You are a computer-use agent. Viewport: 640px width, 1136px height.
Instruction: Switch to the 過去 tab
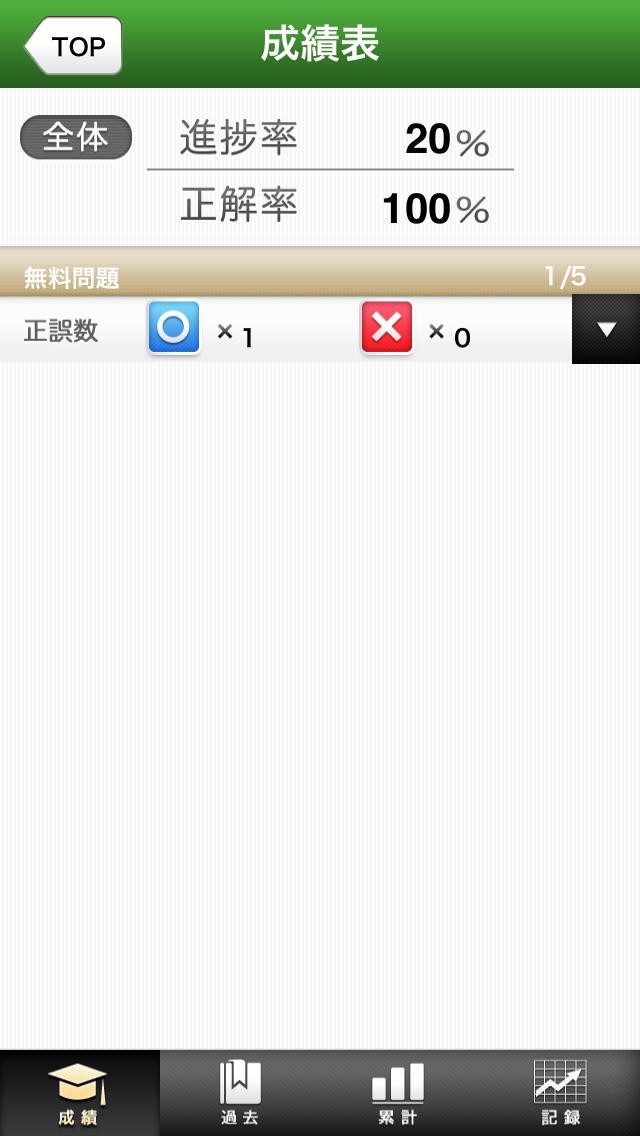pyautogui.click(x=239, y=1093)
